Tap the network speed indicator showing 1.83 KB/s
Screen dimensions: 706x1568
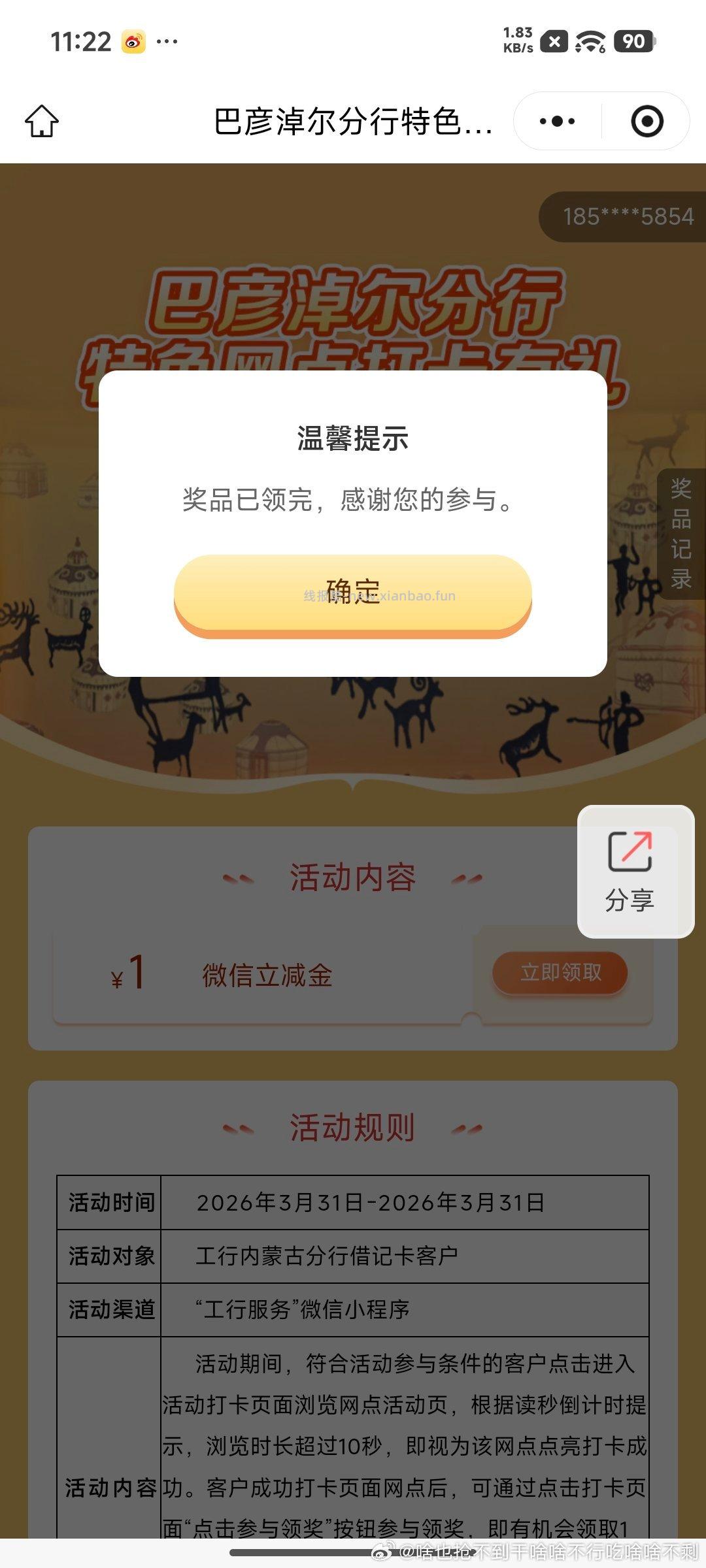click(520, 41)
